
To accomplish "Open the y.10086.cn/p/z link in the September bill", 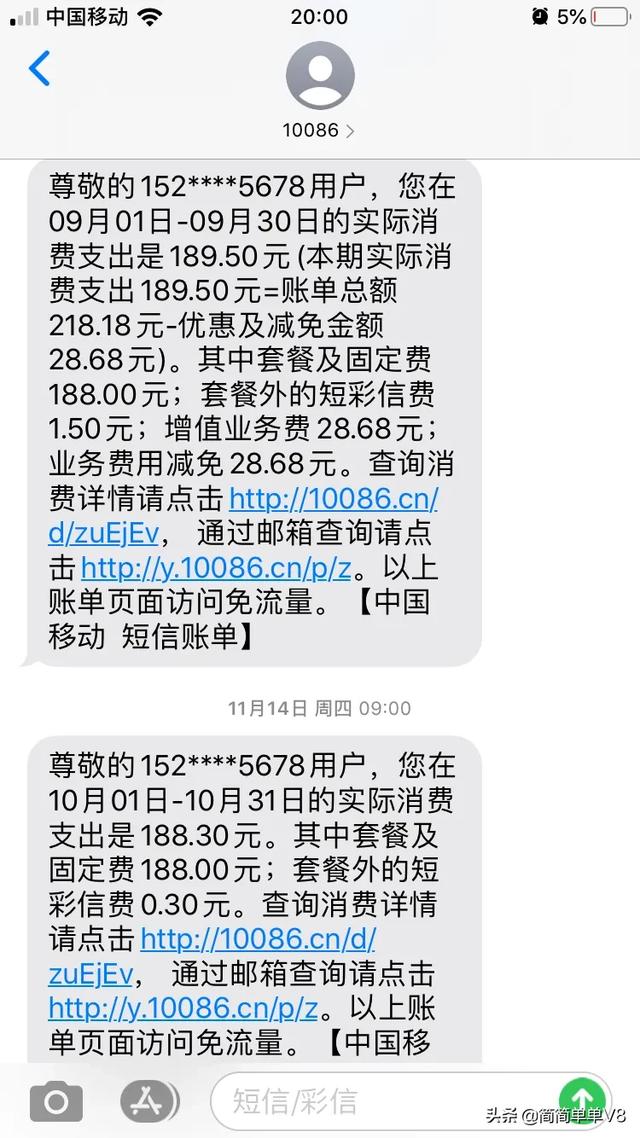I will 216,567.
